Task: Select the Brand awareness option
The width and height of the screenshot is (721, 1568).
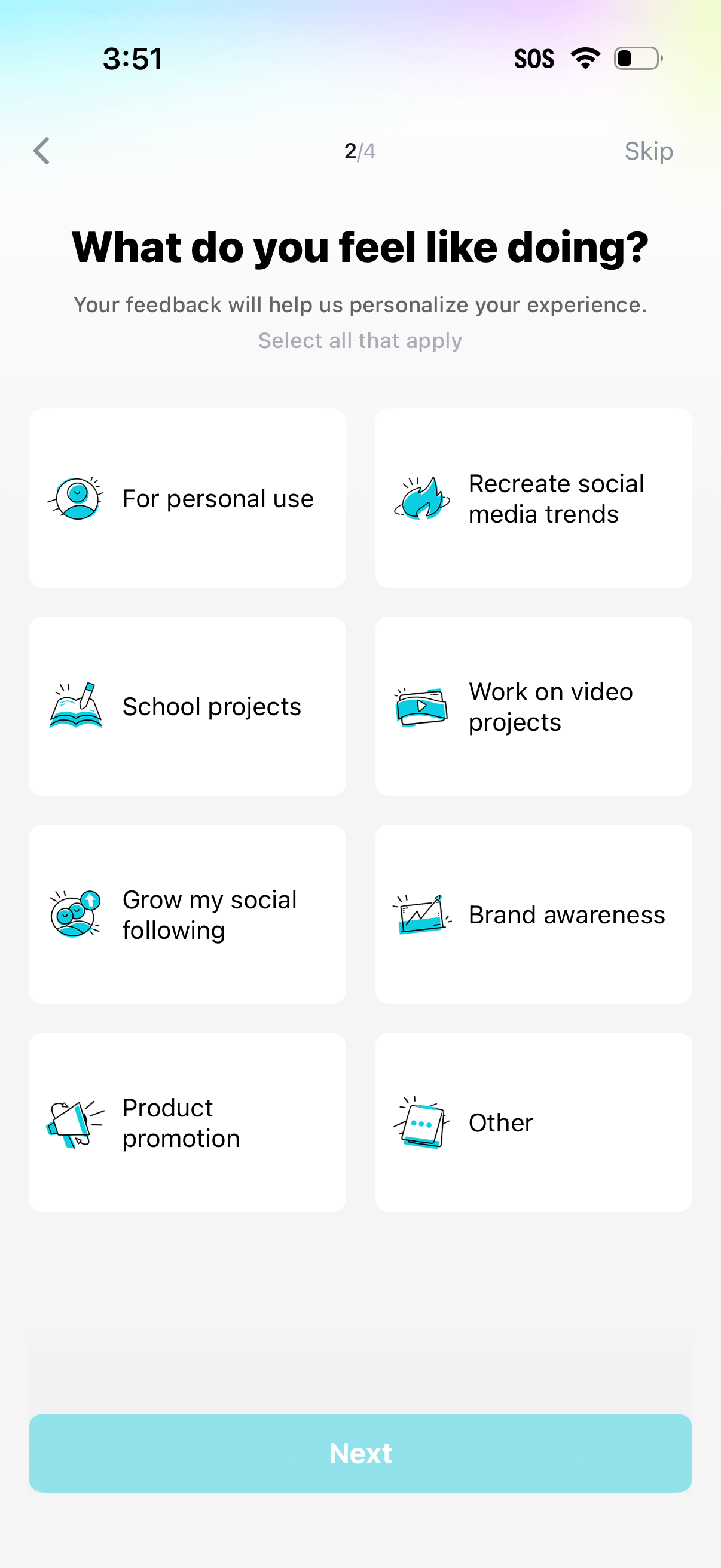Action: pos(534,914)
